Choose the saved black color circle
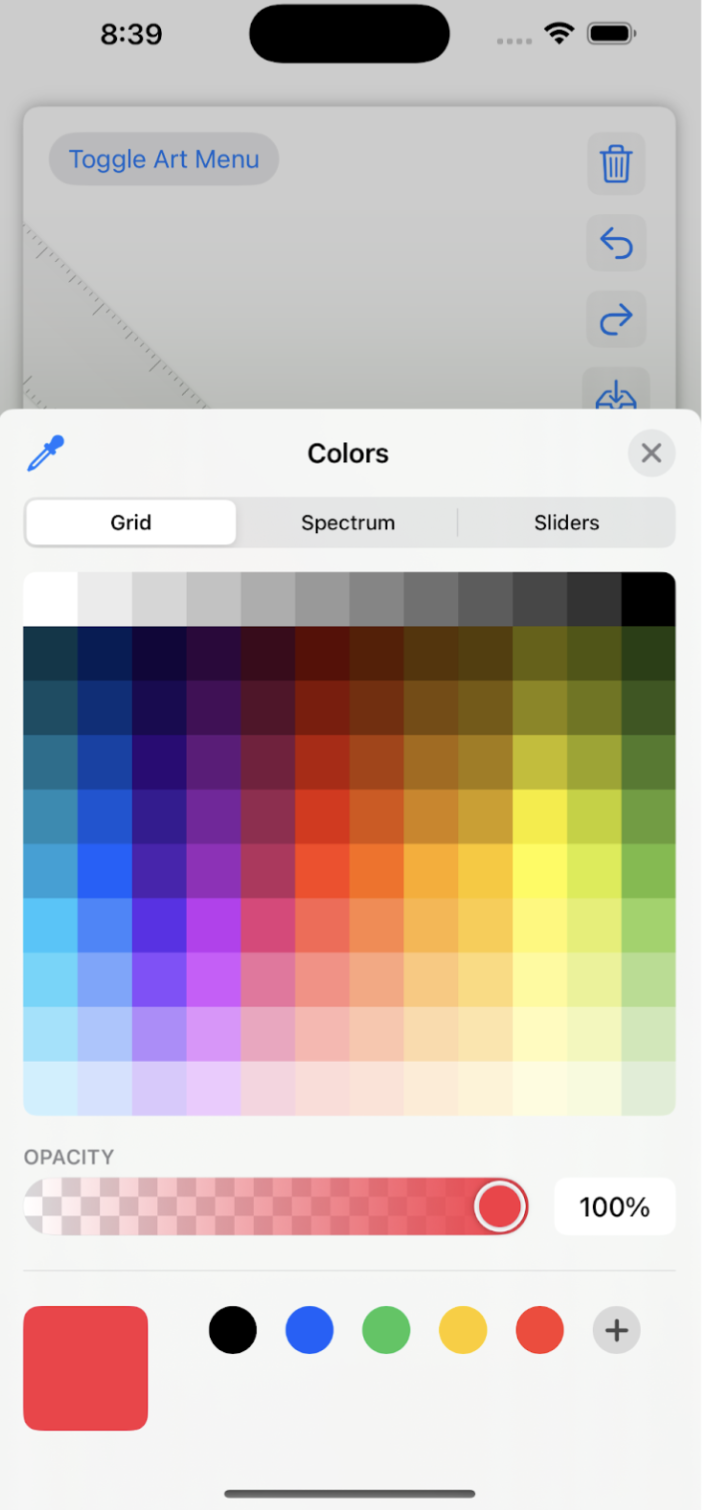Image resolution: width=702 pixels, height=1510 pixels. (x=233, y=1330)
